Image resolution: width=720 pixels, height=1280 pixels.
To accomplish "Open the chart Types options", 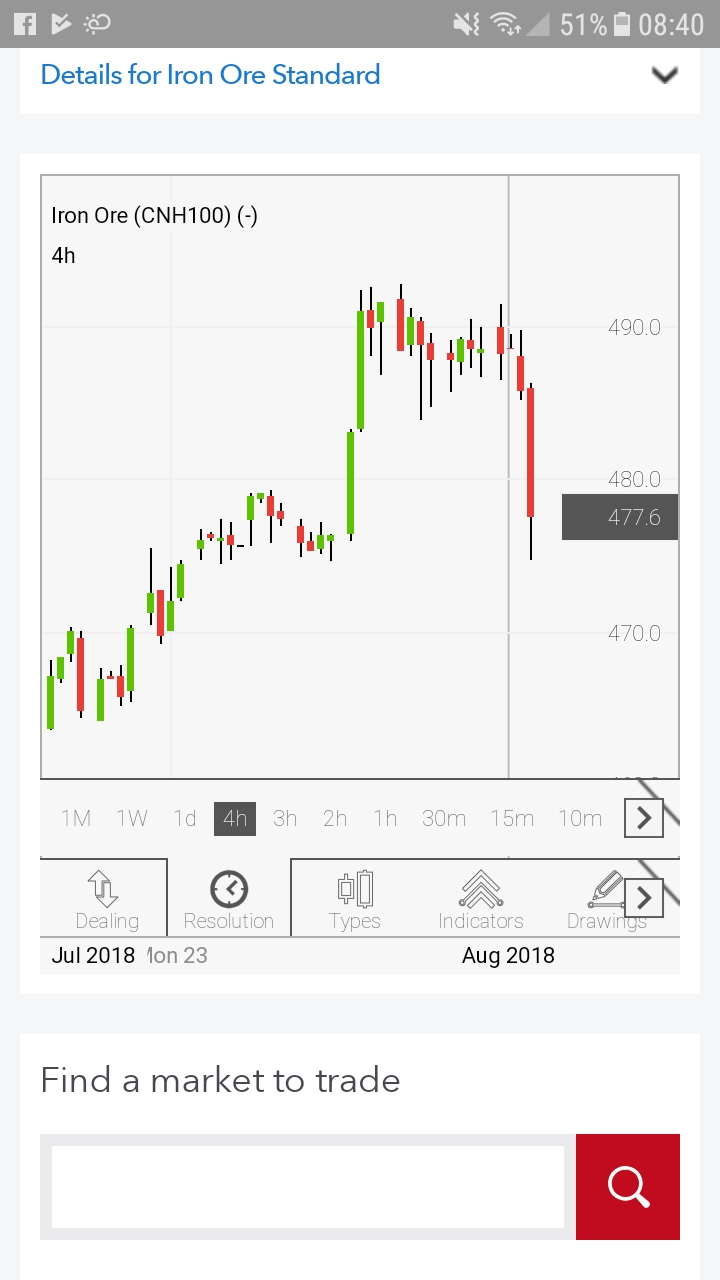I will click(355, 898).
